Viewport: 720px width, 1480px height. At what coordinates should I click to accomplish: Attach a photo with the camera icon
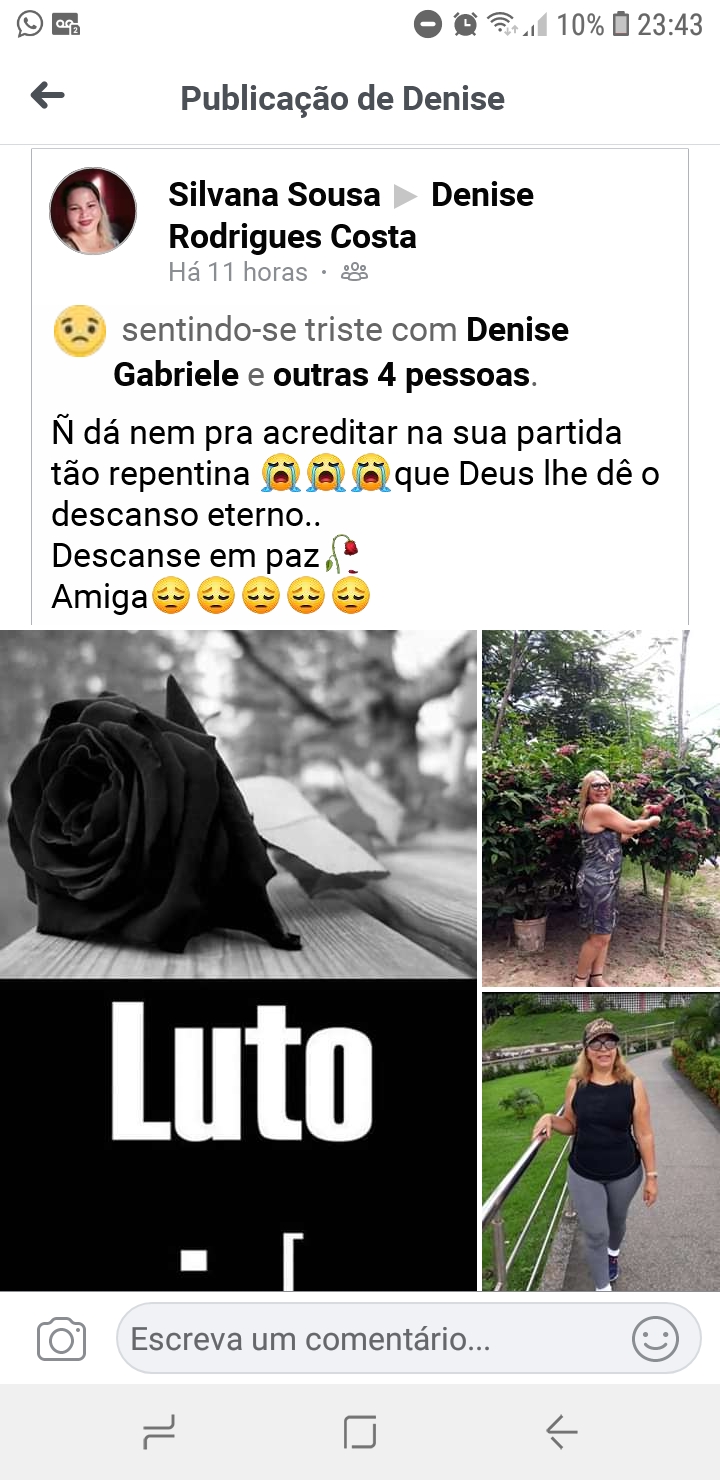pos(61,1339)
